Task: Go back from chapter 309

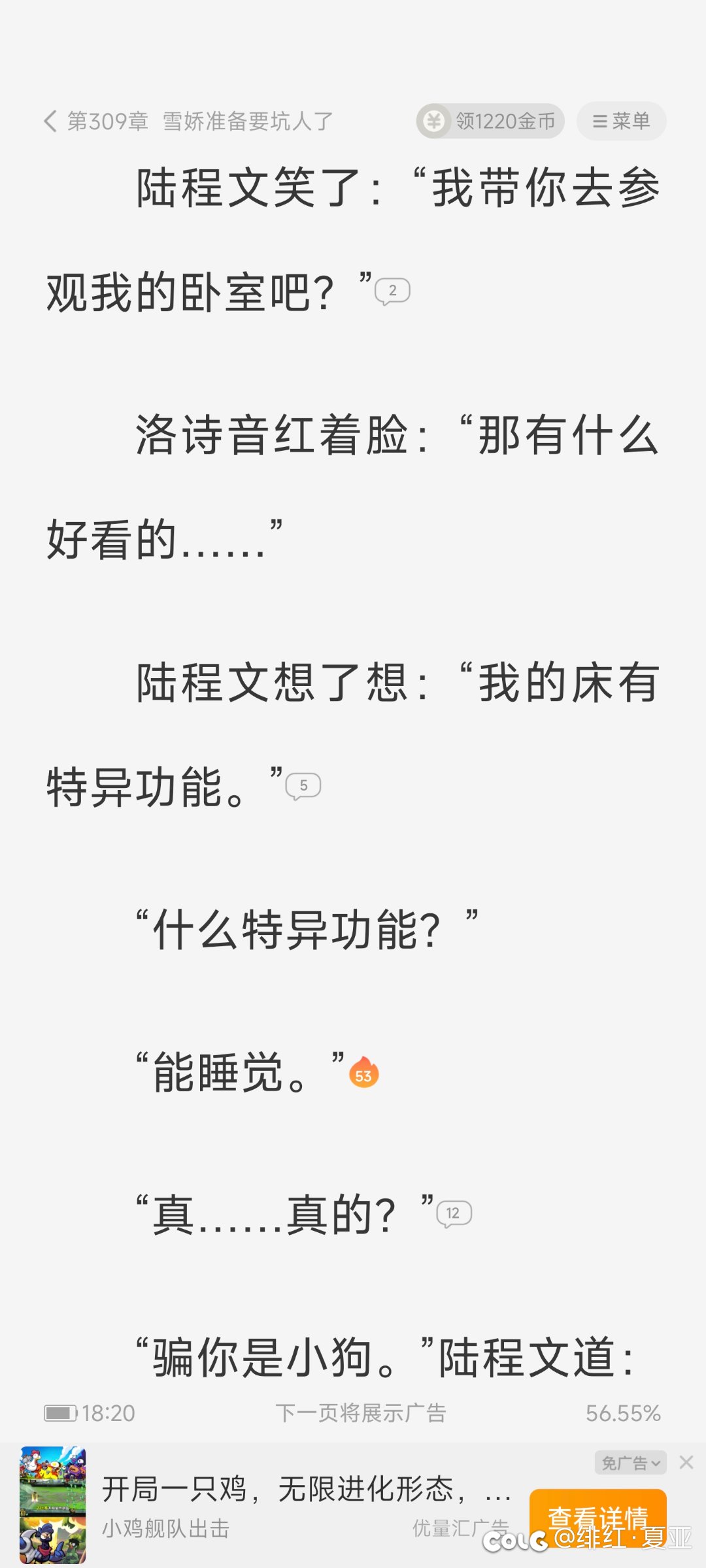Action: click(50, 122)
